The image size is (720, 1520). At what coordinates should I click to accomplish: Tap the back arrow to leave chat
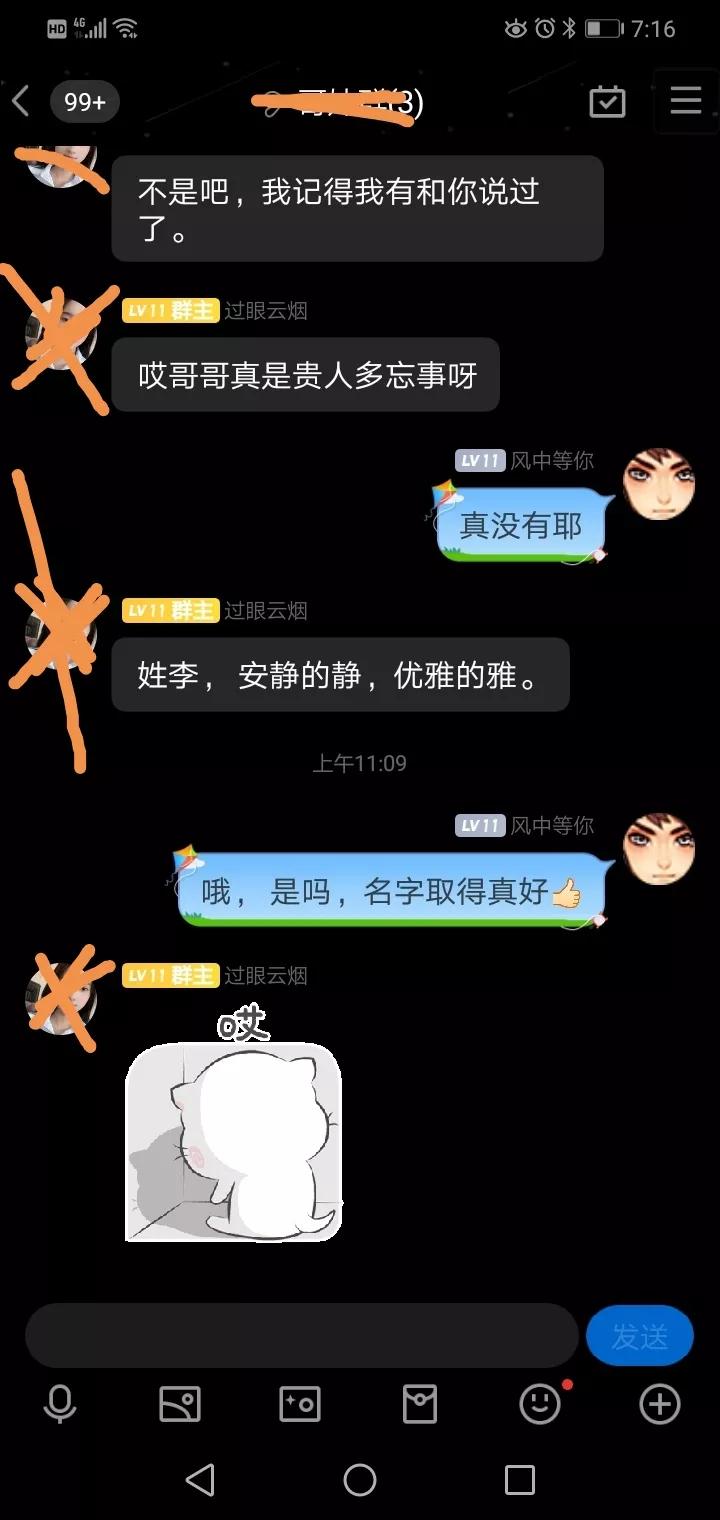22,101
